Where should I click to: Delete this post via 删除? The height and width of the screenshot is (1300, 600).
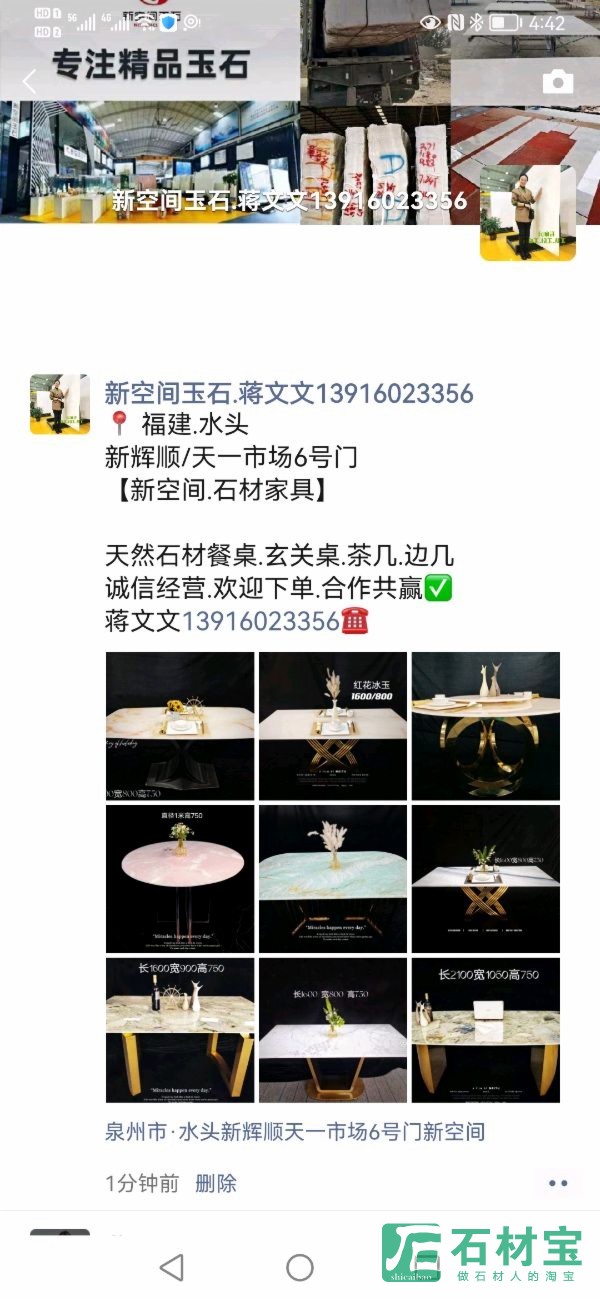216,1184
